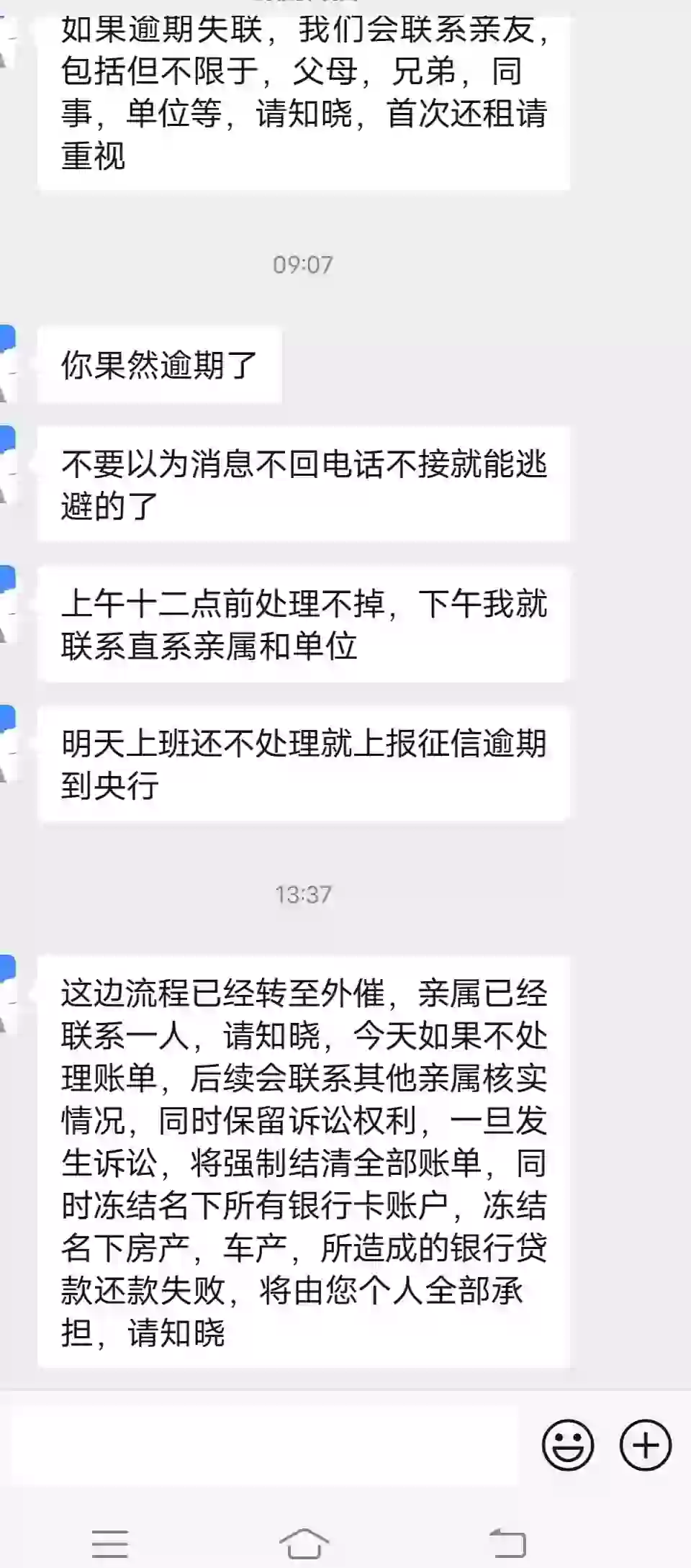Image resolution: width=691 pixels, height=1568 pixels.
Task: Open the plus attachment menu
Action: point(645,1445)
